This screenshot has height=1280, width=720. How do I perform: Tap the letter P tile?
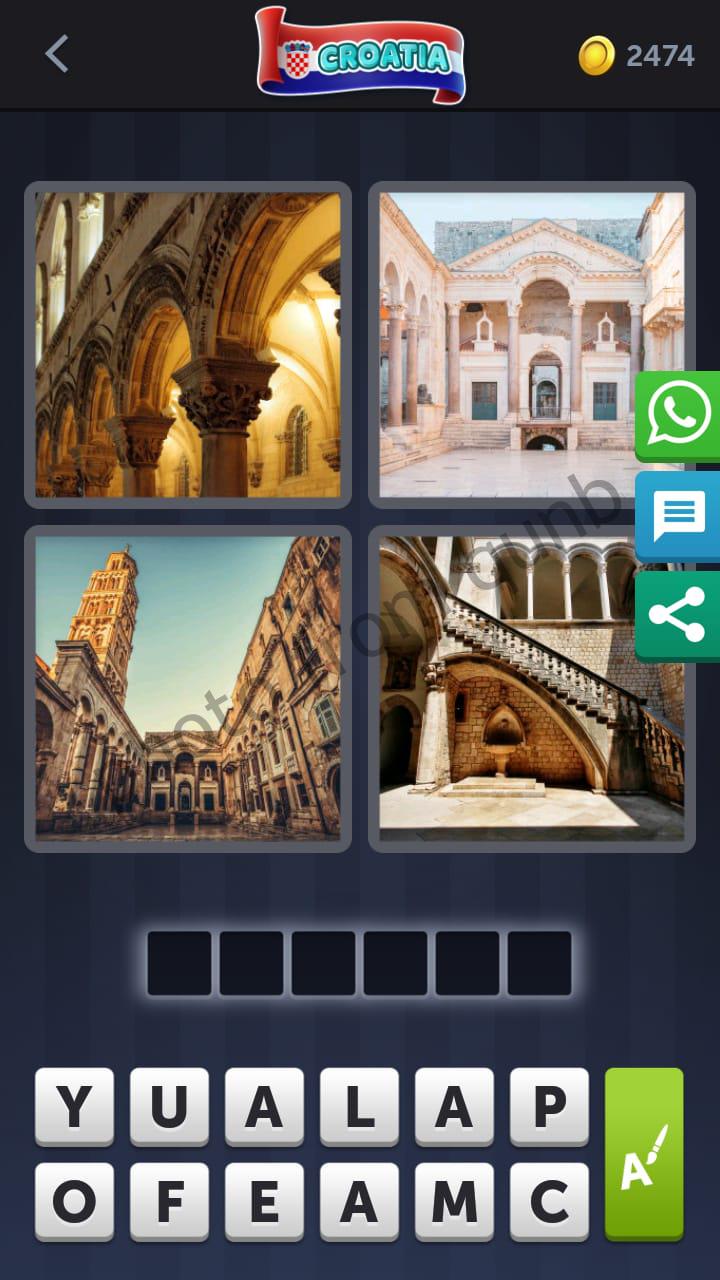(549, 1106)
